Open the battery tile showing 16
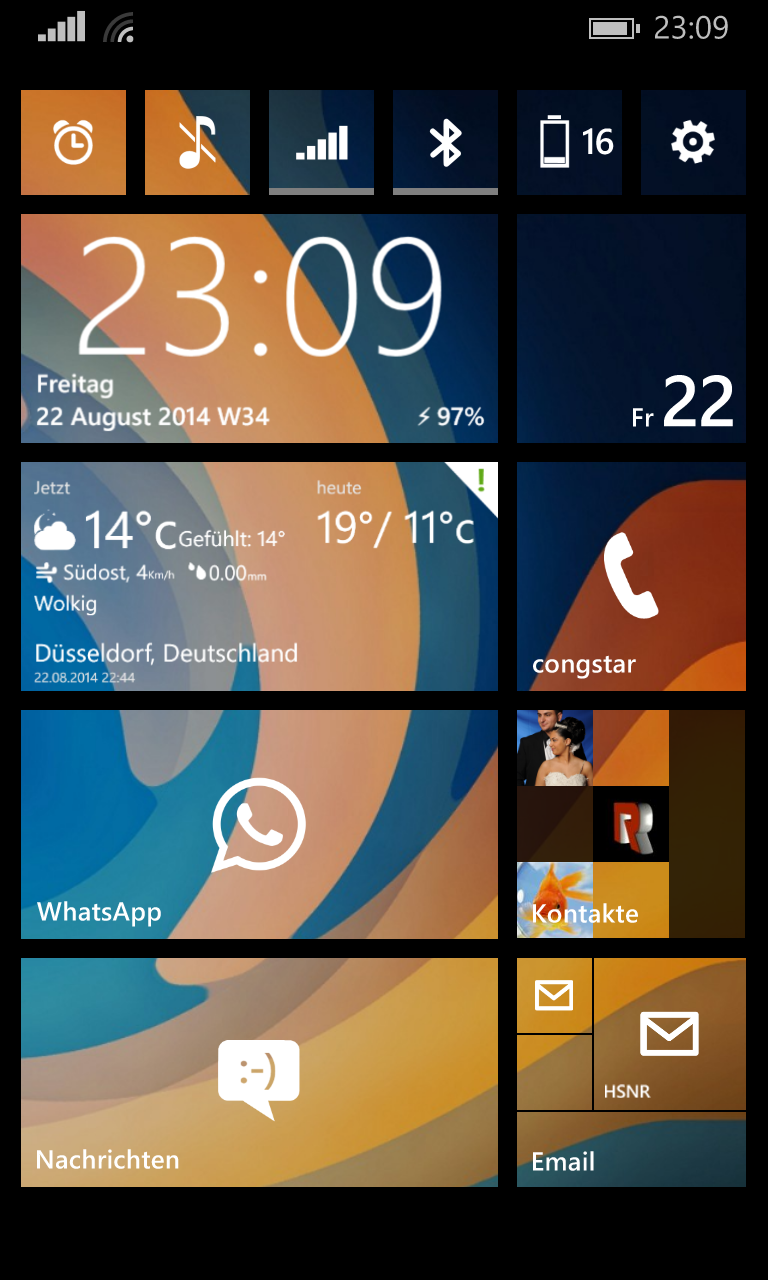Image resolution: width=768 pixels, height=1280 pixels. pyautogui.click(x=569, y=142)
